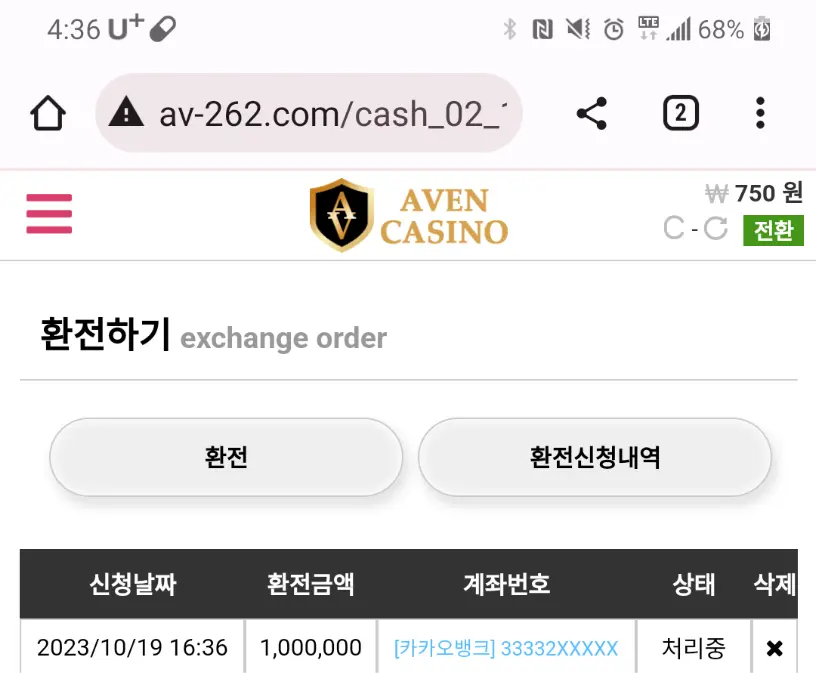Open the pink hamburger menu
The image size is (816, 673).
[x=49, y=214]
